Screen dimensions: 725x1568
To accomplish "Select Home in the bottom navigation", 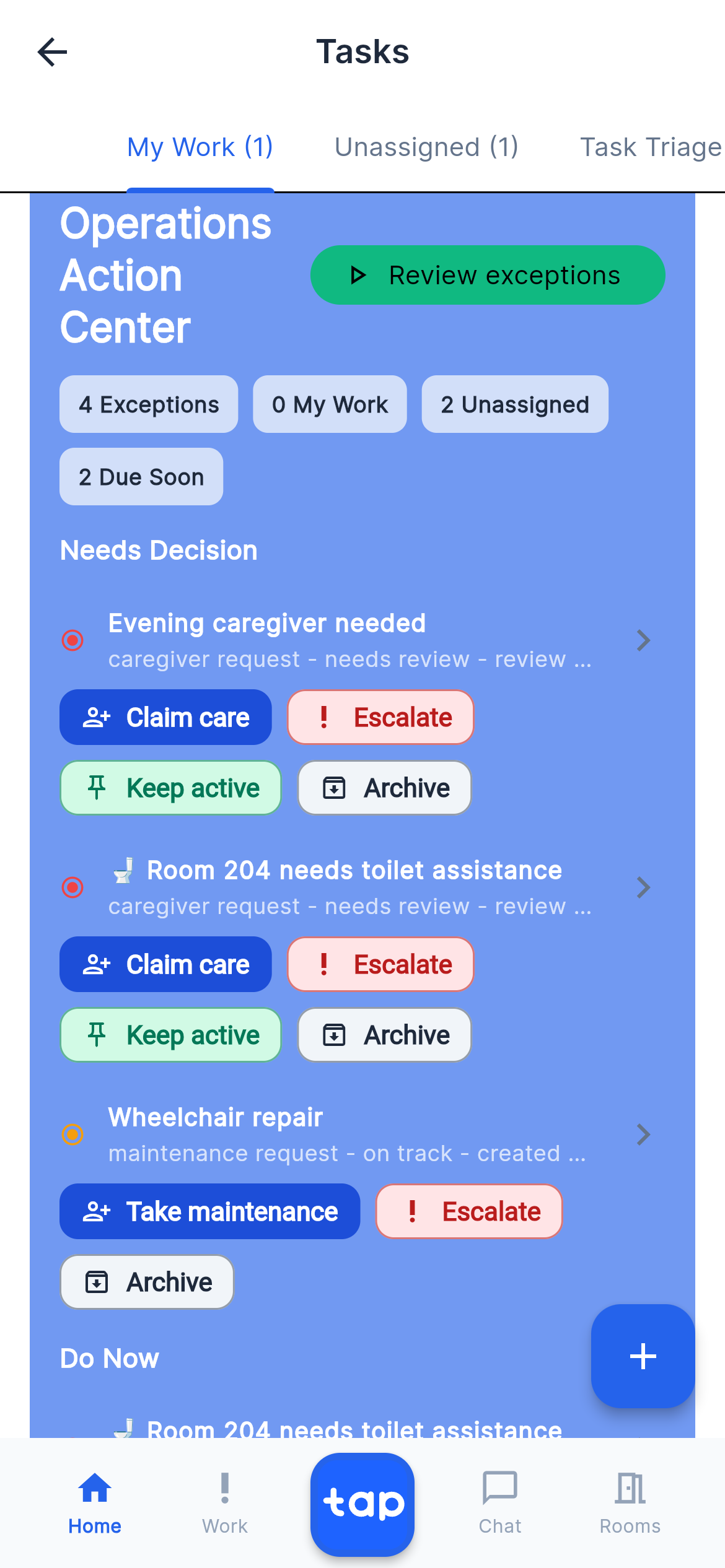I will [x=94, y=1508].
